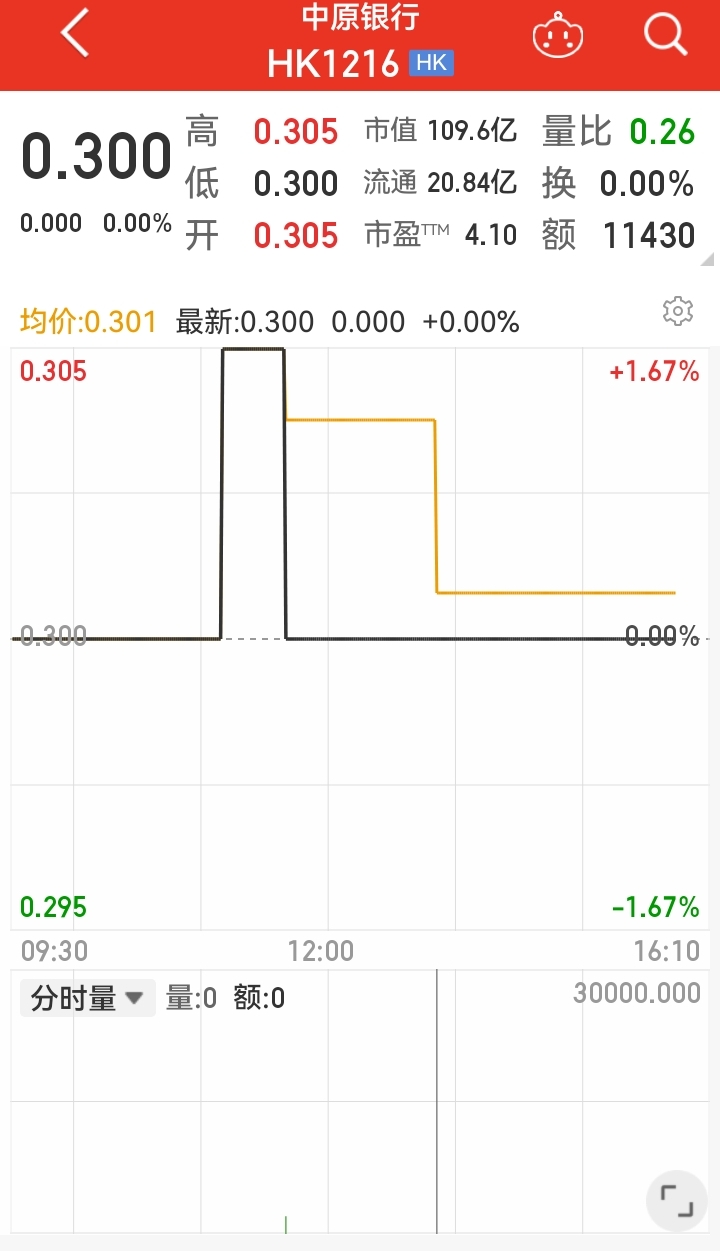This screenshot has width=720, height=1251.
Task: Click the fullscreen expand icon on the chart
Action: click(x=676, y=1201)
